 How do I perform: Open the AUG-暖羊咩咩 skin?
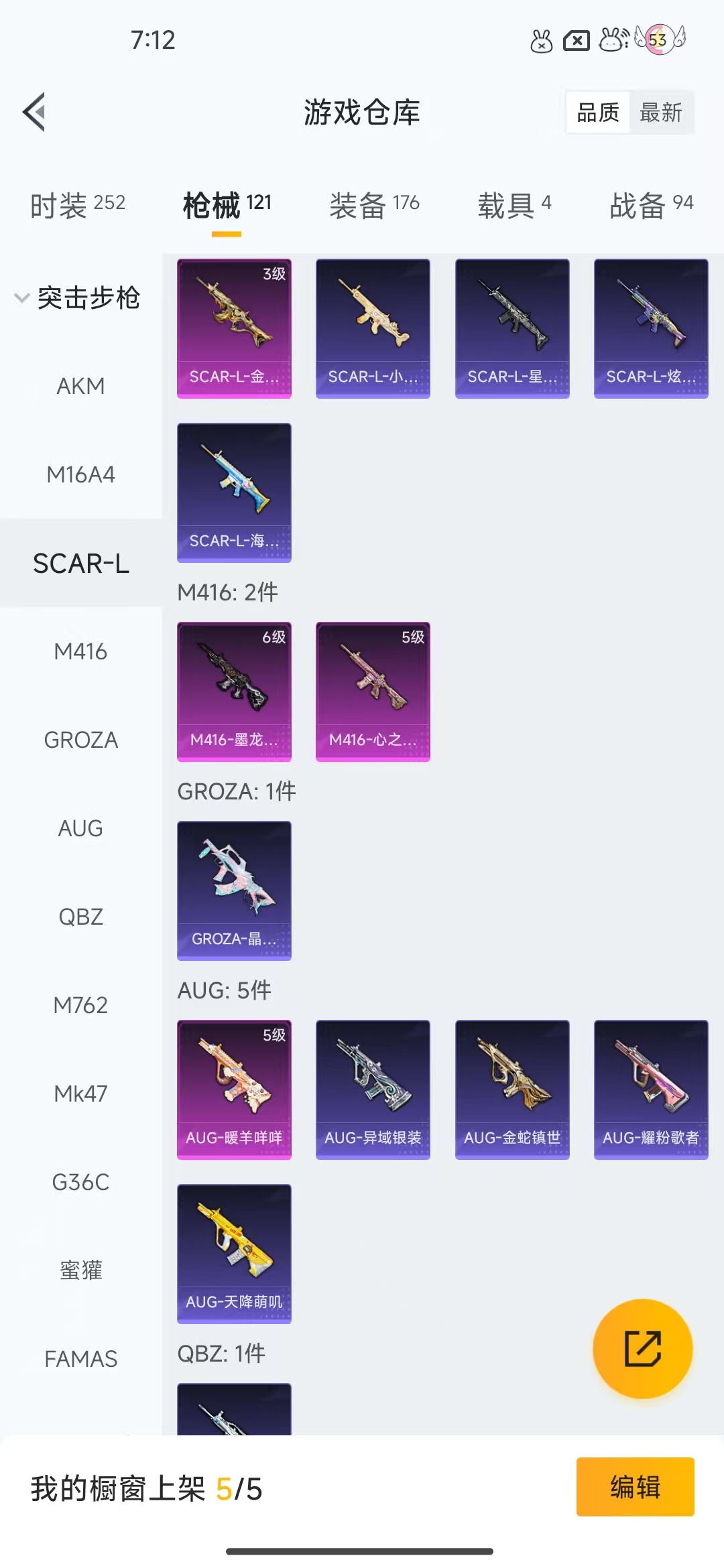[234, 1090]
